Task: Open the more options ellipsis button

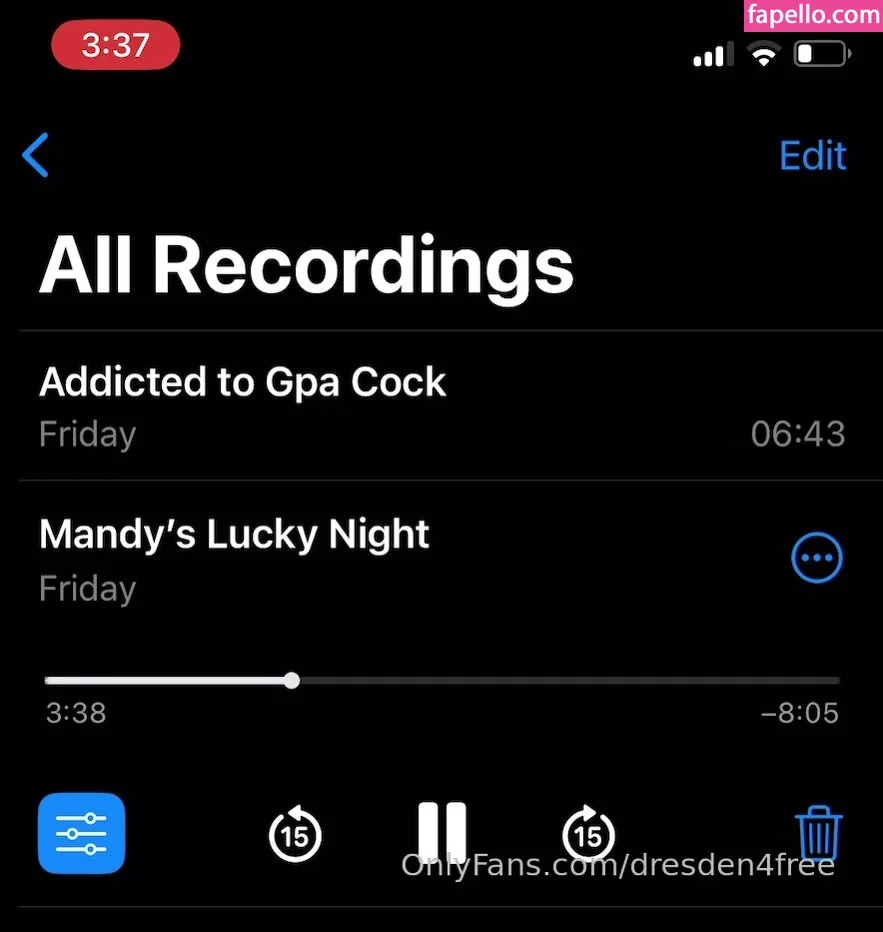Action: [817, 558]
